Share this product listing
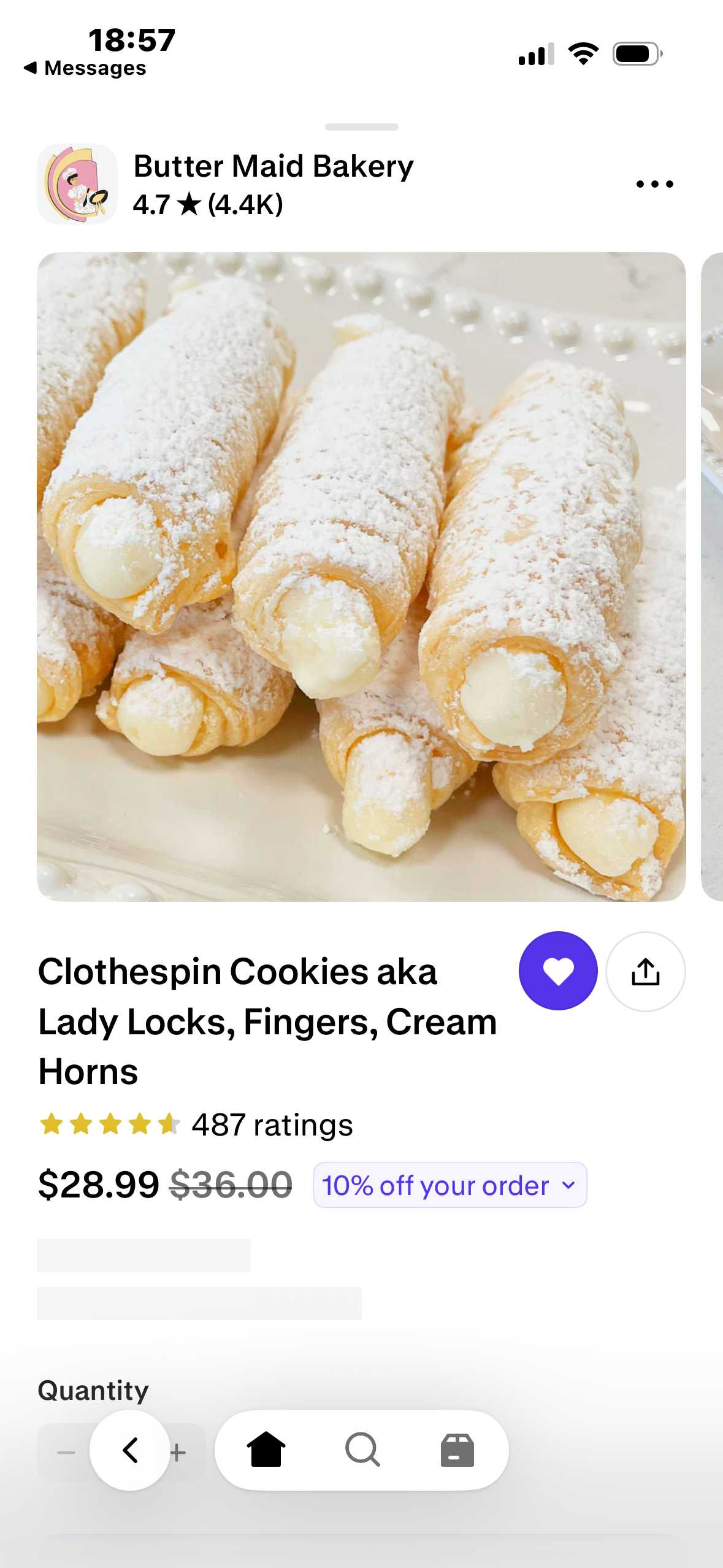723x1568 pixels. click(x=645, y=971)
